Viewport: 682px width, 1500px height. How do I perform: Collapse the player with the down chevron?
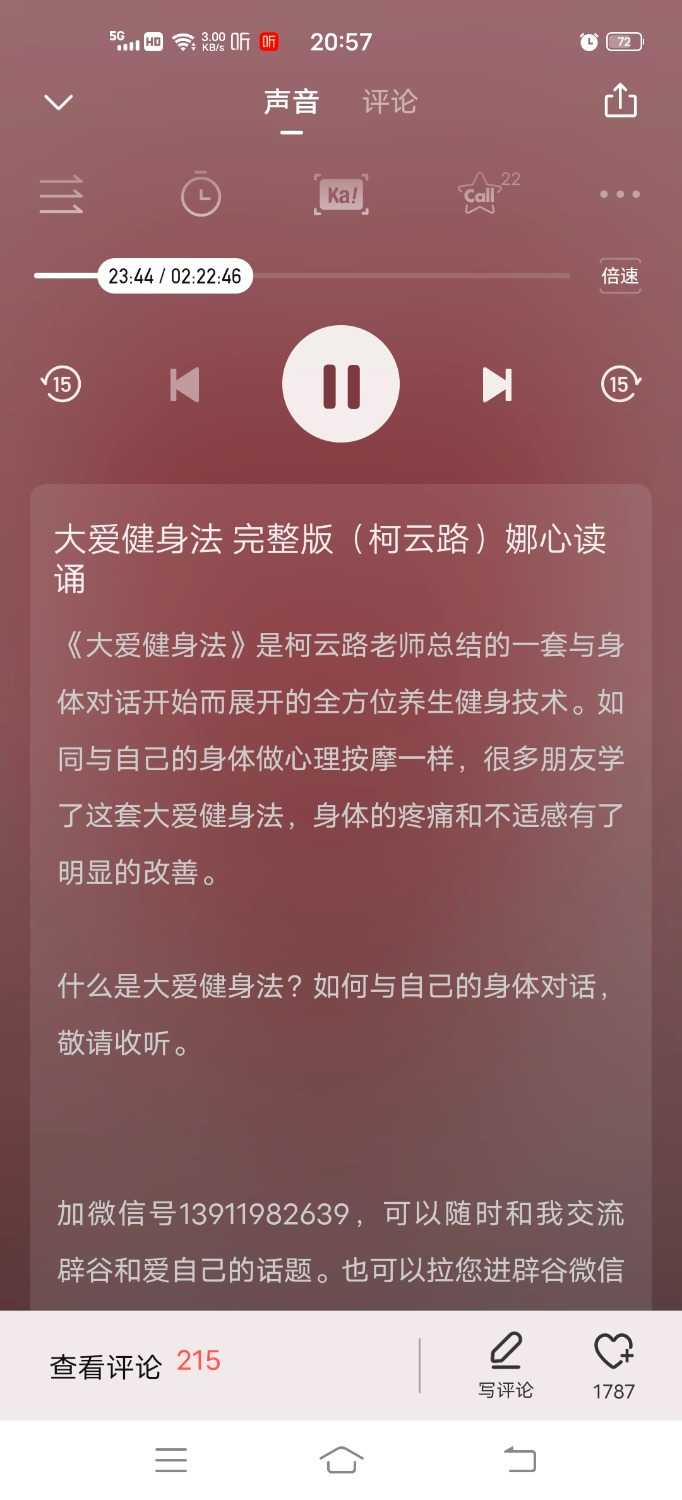point(59,102)
